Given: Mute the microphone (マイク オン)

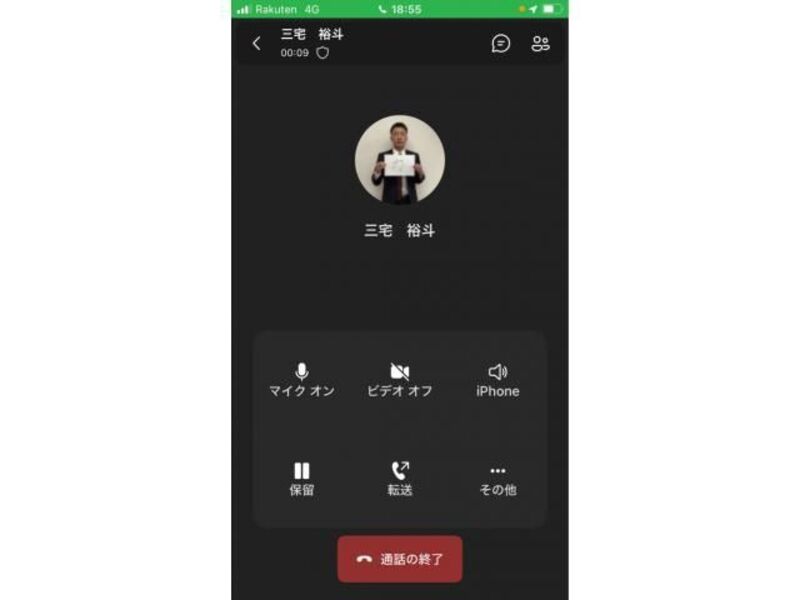Looking at the screenshot, I should tap(302, 380).
